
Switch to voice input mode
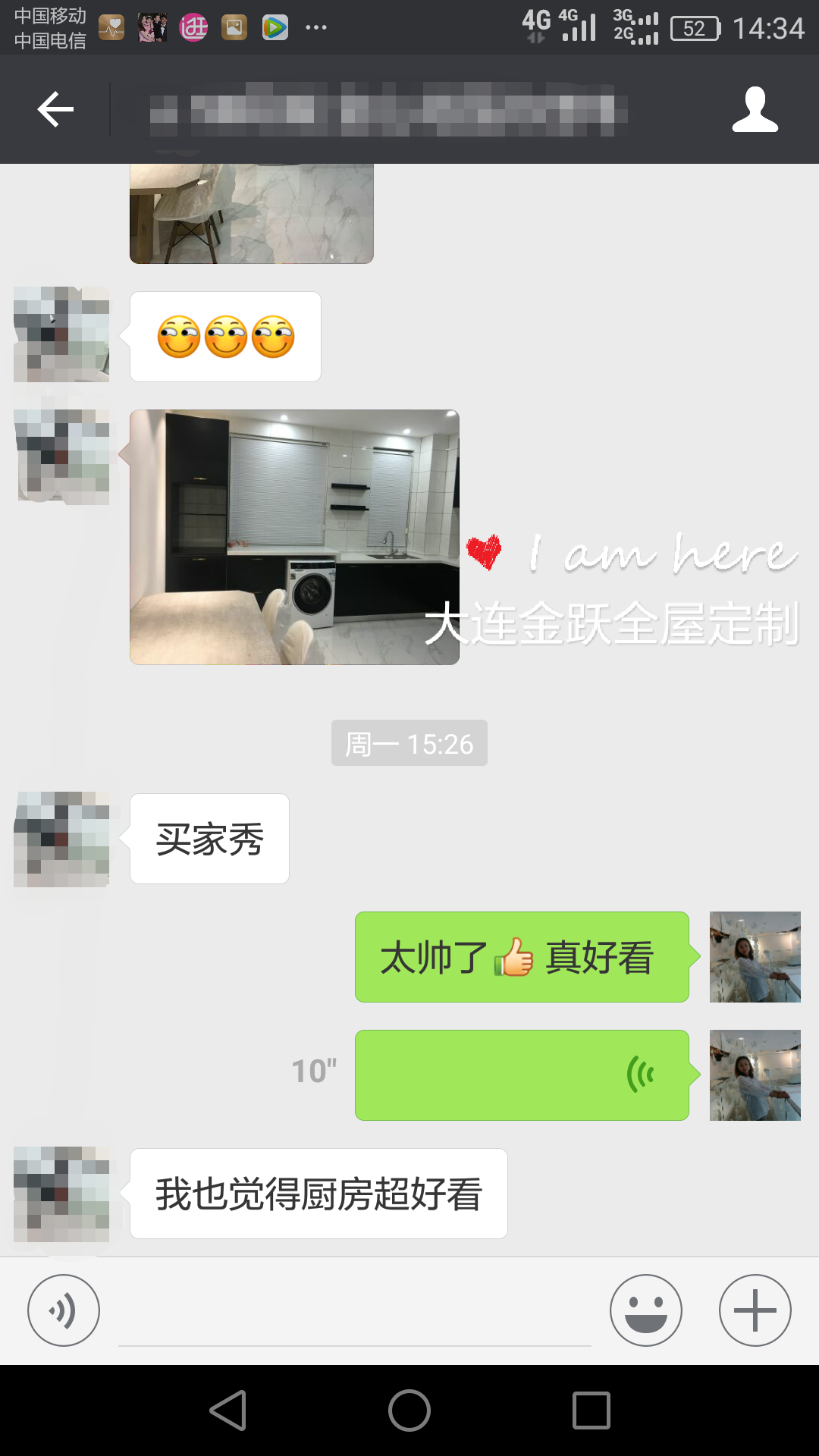[x=64, y=1310]
